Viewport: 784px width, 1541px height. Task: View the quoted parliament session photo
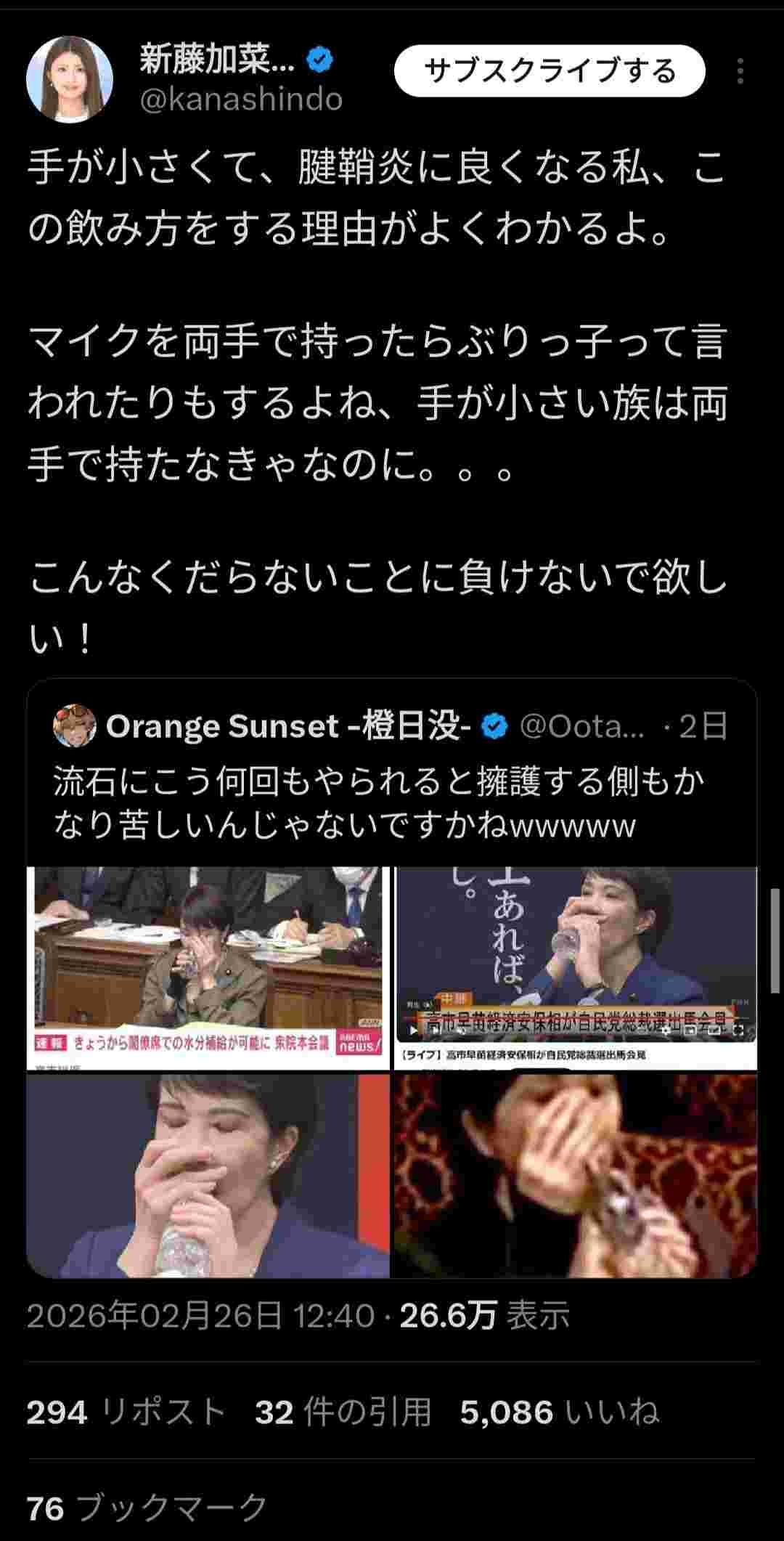click(x=208, y=967)
